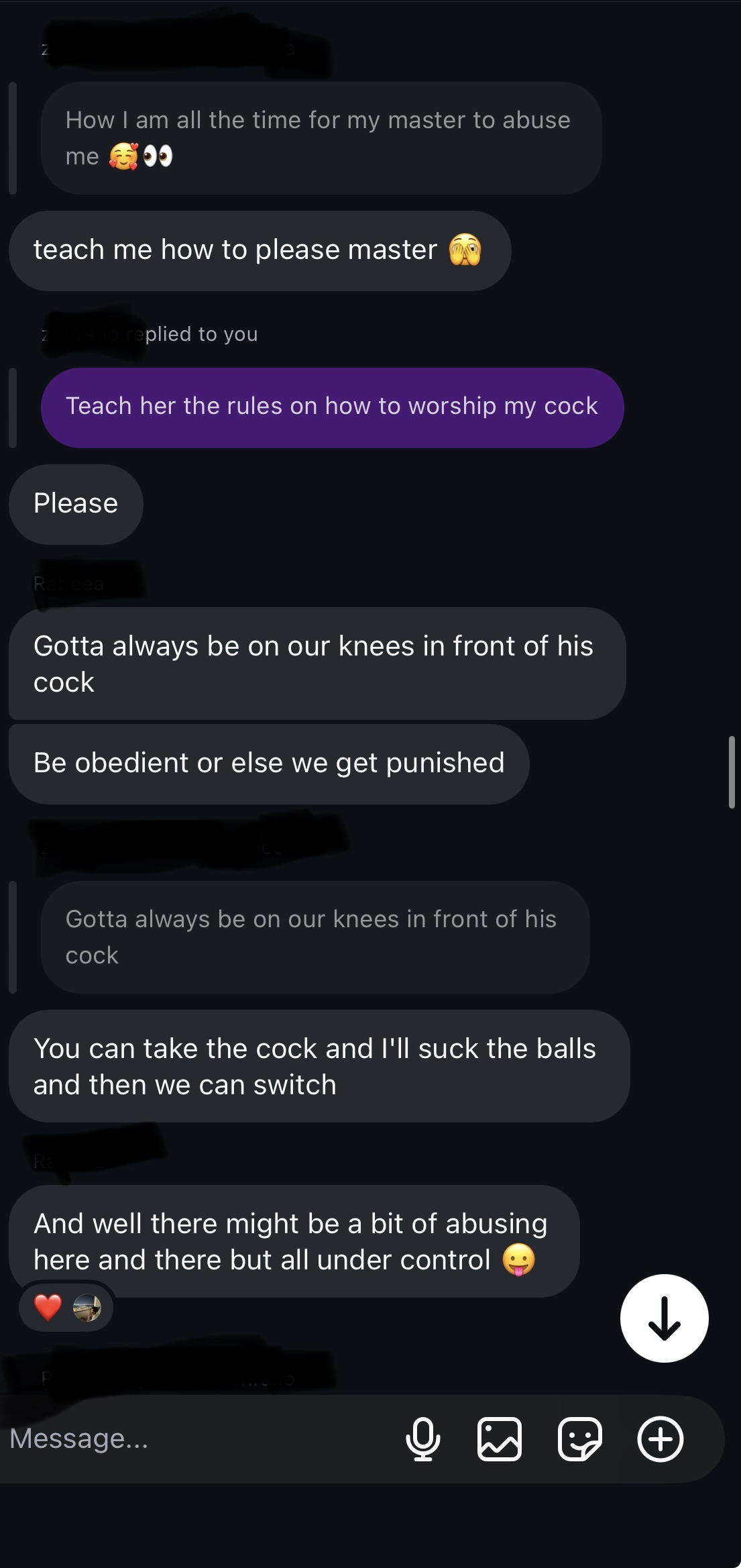Jump to latest messages with down arrow
The image size is (741, 1568).
[664, 1318]
